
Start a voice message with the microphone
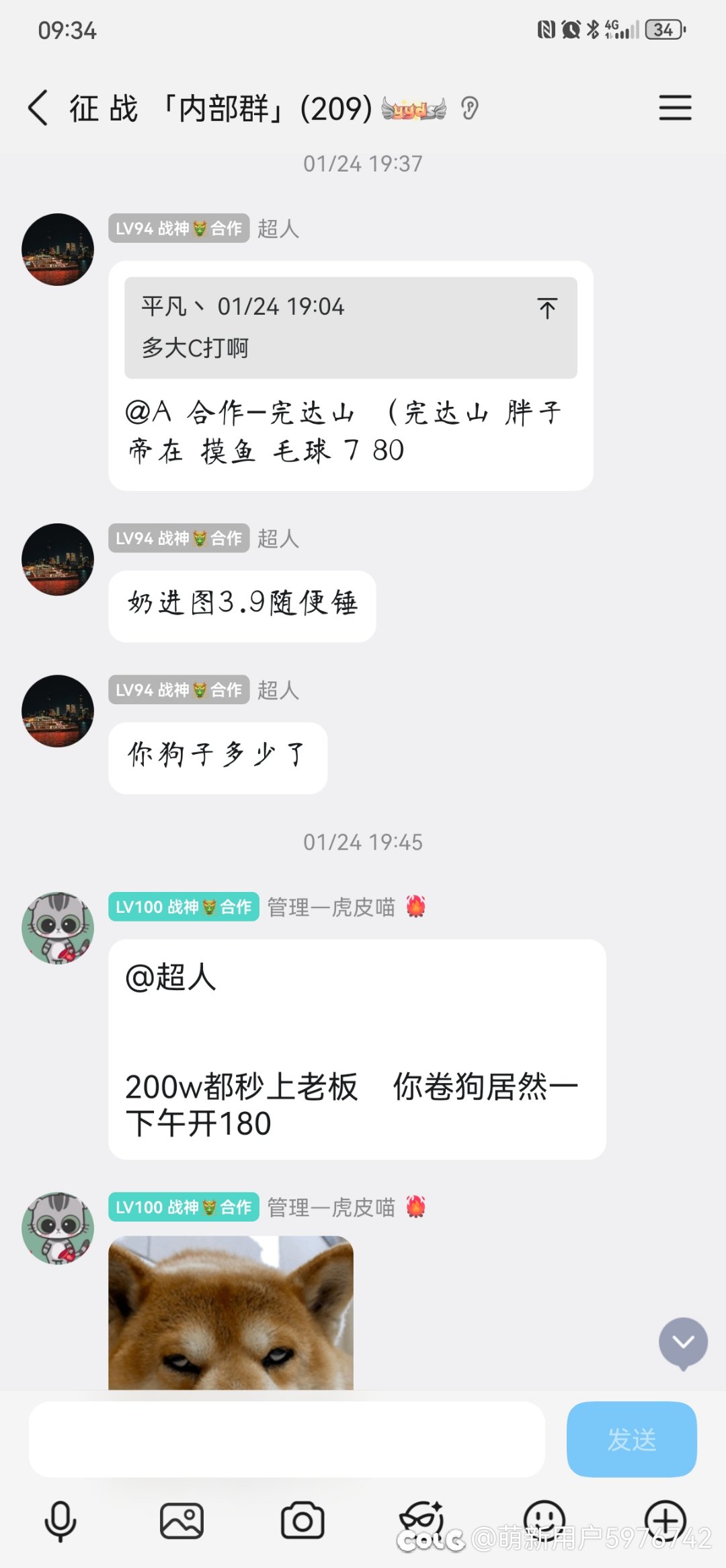[x=61, y=1520]
